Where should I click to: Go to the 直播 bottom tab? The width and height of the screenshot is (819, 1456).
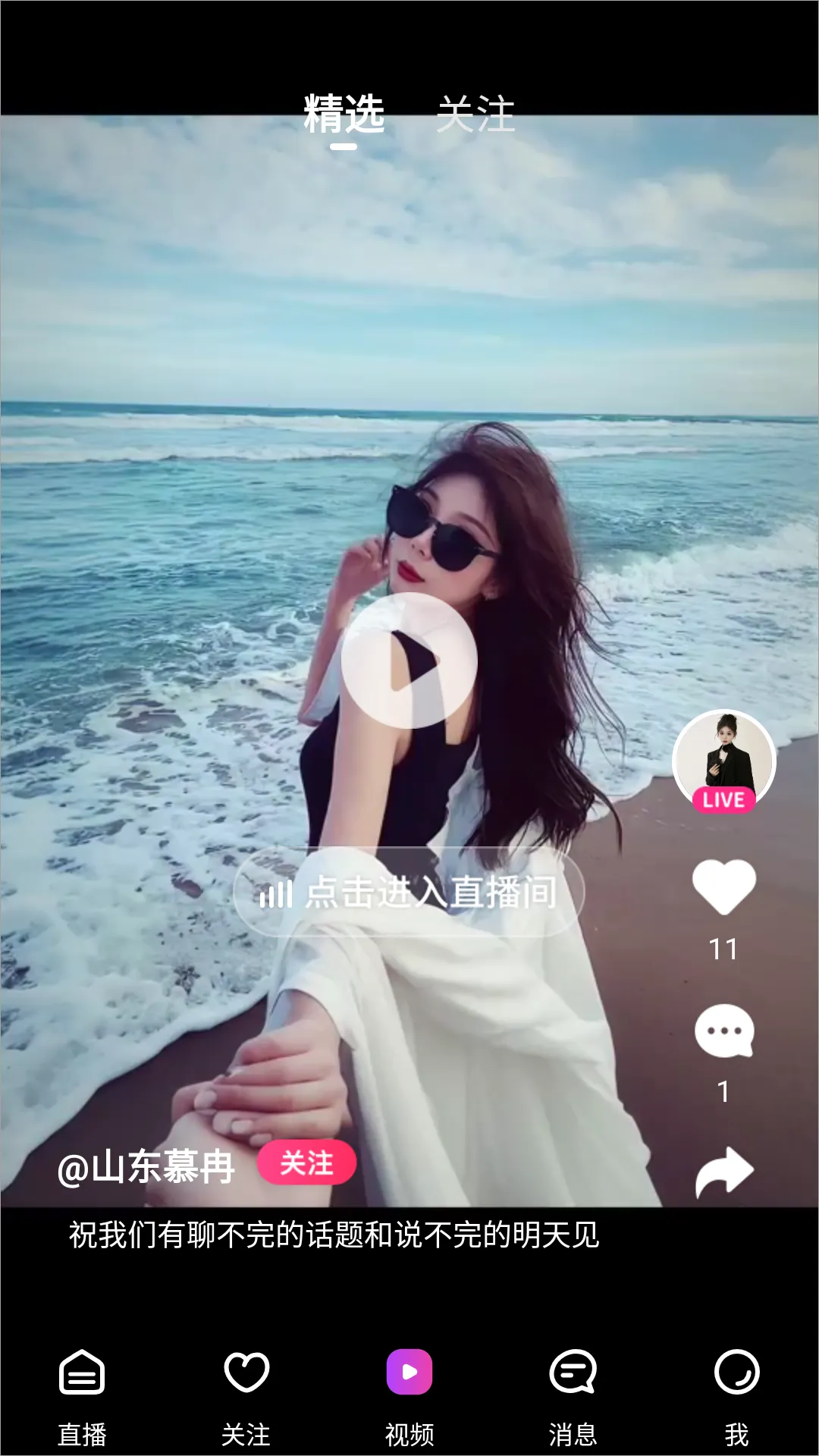click(x=82, y=1397)
